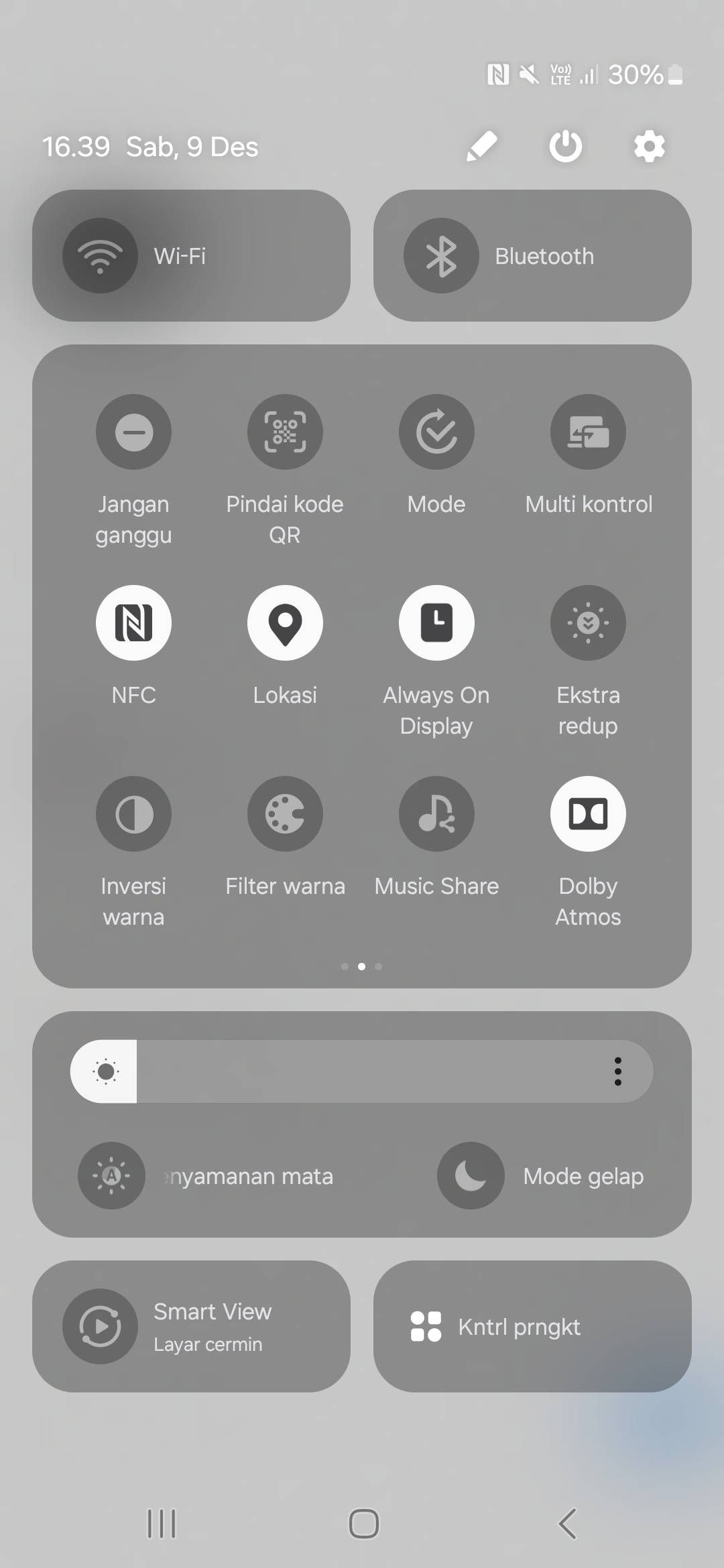Disable Lokasi
This screenshot has height=1568, width=724.
pyautogui.click(x=285, y=623)
